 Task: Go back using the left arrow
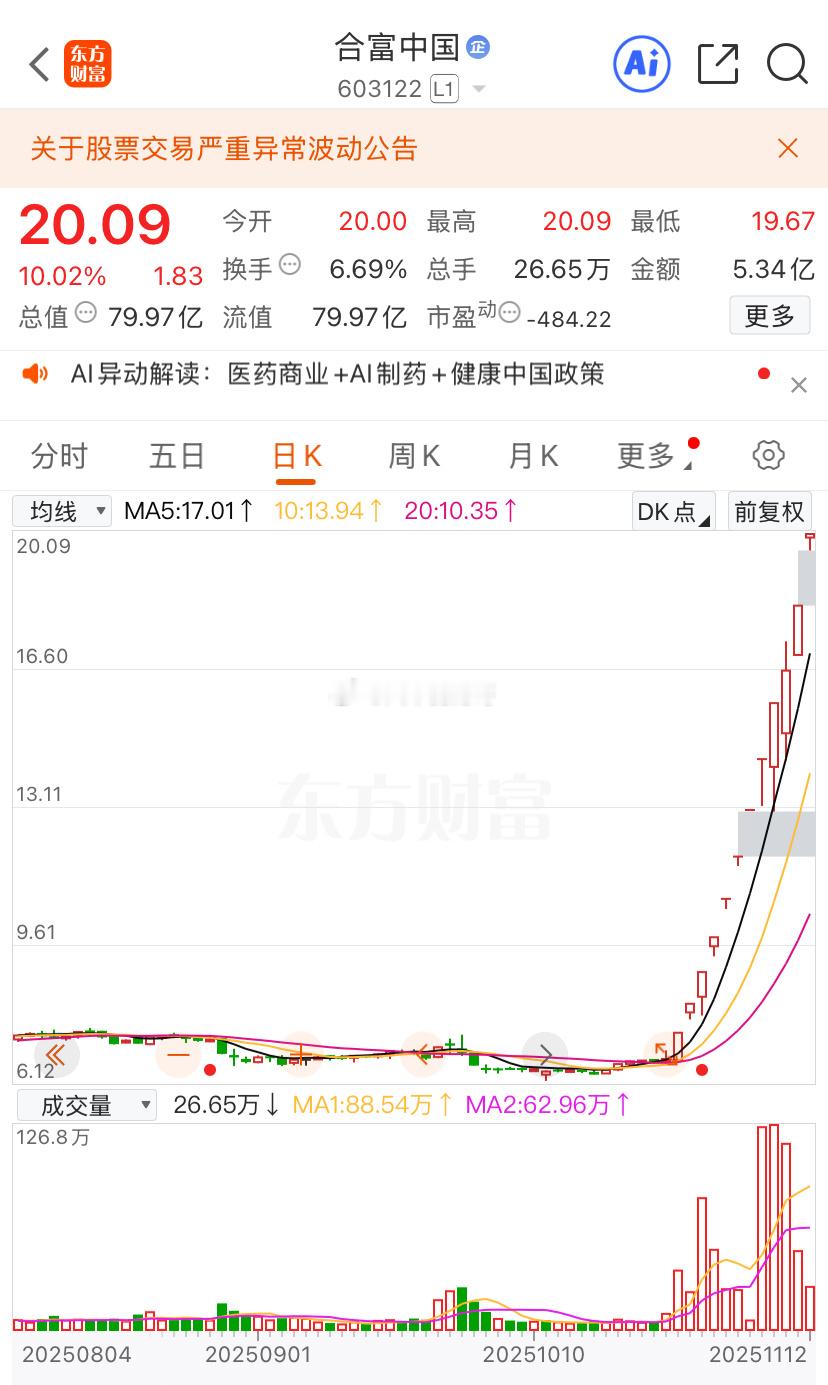[38, 64]
